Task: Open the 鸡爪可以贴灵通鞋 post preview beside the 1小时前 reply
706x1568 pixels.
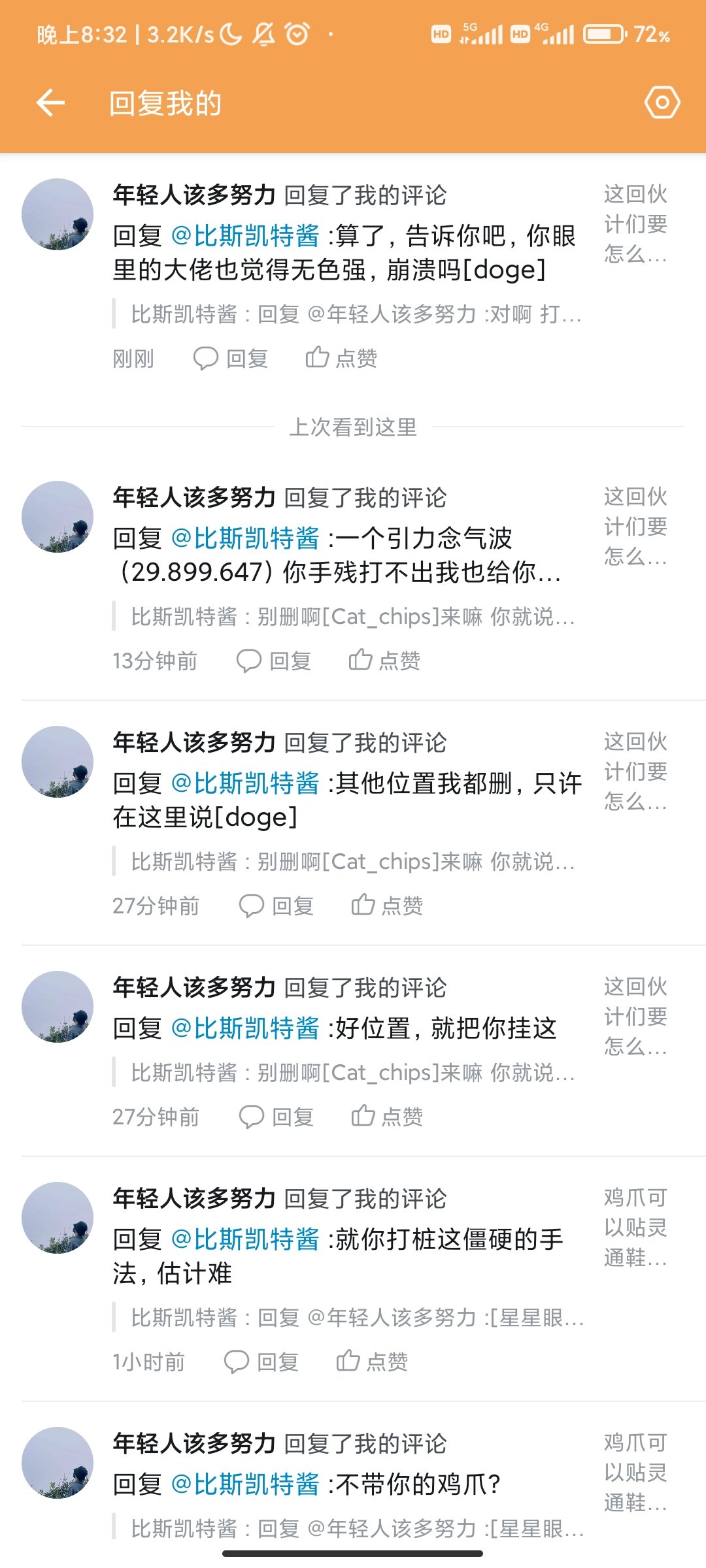Action: (x=635, y=1228)
